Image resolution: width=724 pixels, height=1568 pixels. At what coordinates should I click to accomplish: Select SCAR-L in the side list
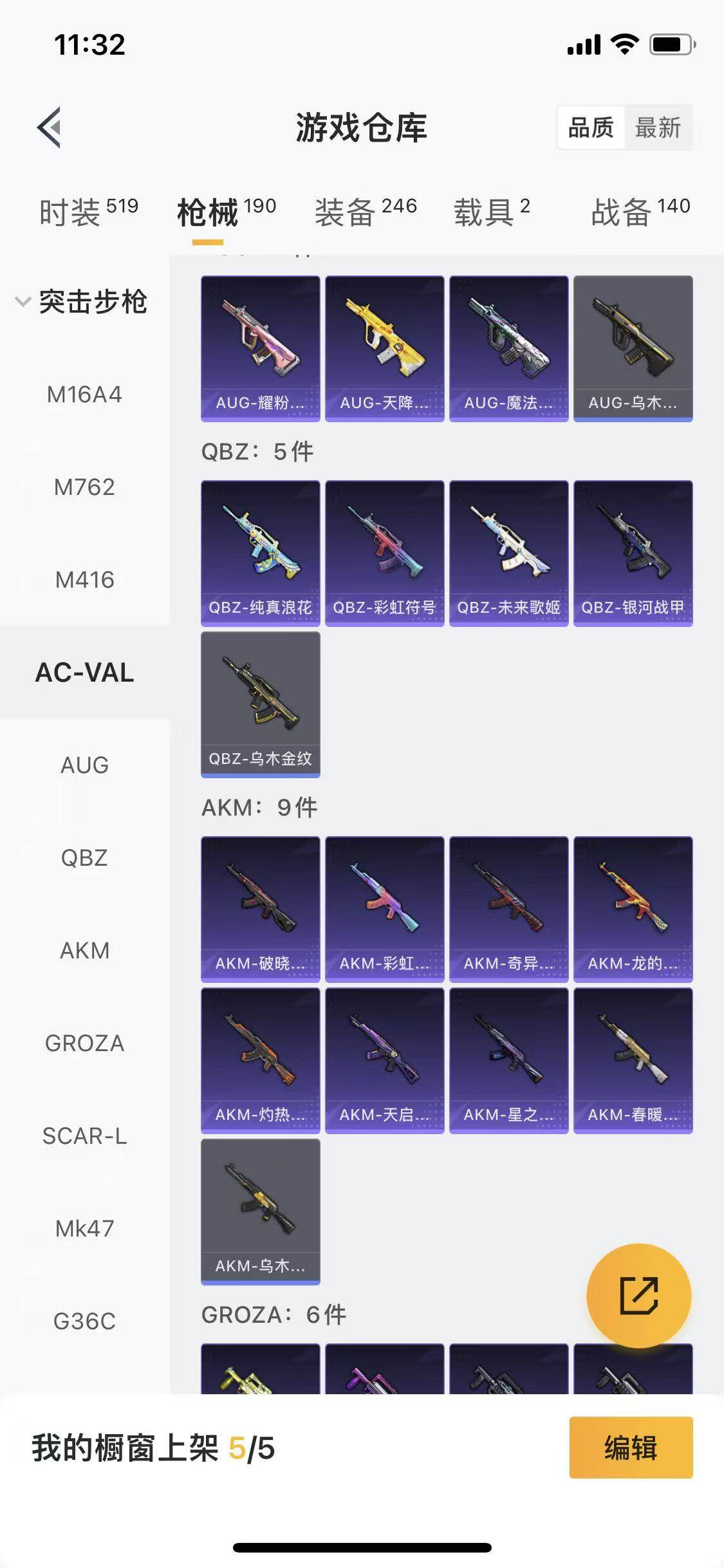pos(84,1135)
